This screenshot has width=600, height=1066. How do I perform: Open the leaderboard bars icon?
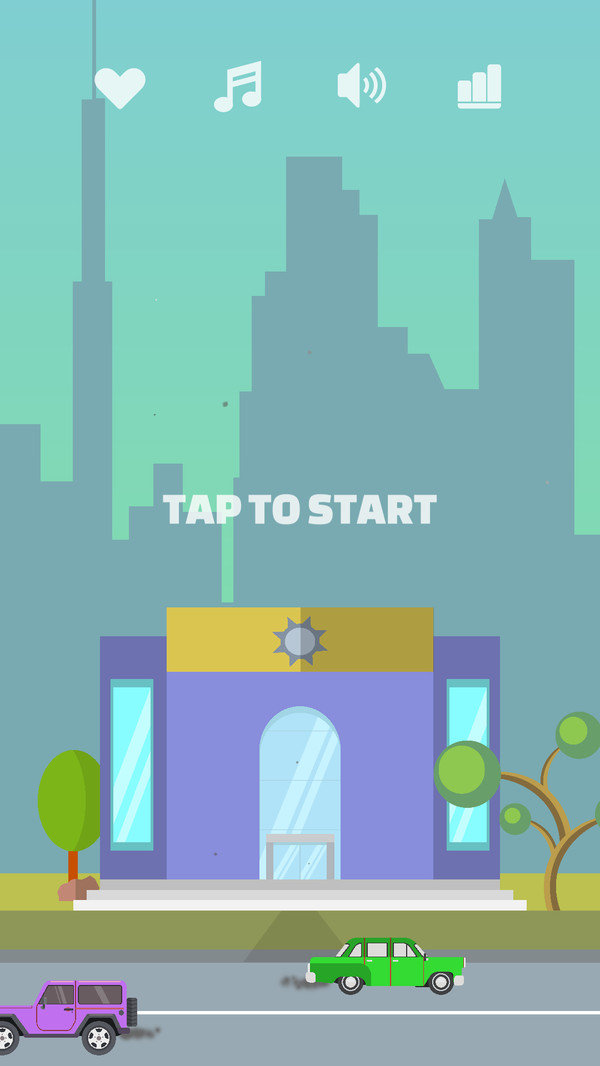coord(479,87)
